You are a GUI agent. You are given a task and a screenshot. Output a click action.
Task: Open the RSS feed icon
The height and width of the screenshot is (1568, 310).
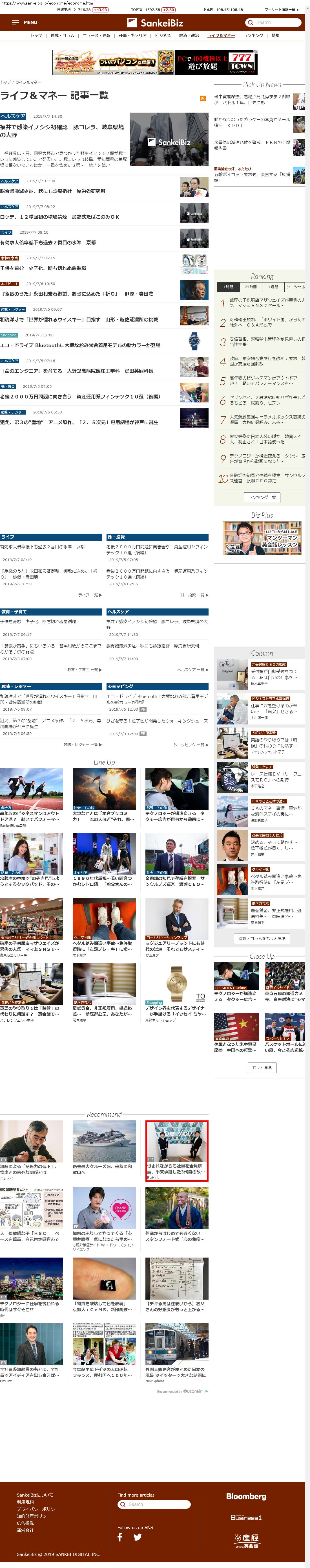click(202, 98)
